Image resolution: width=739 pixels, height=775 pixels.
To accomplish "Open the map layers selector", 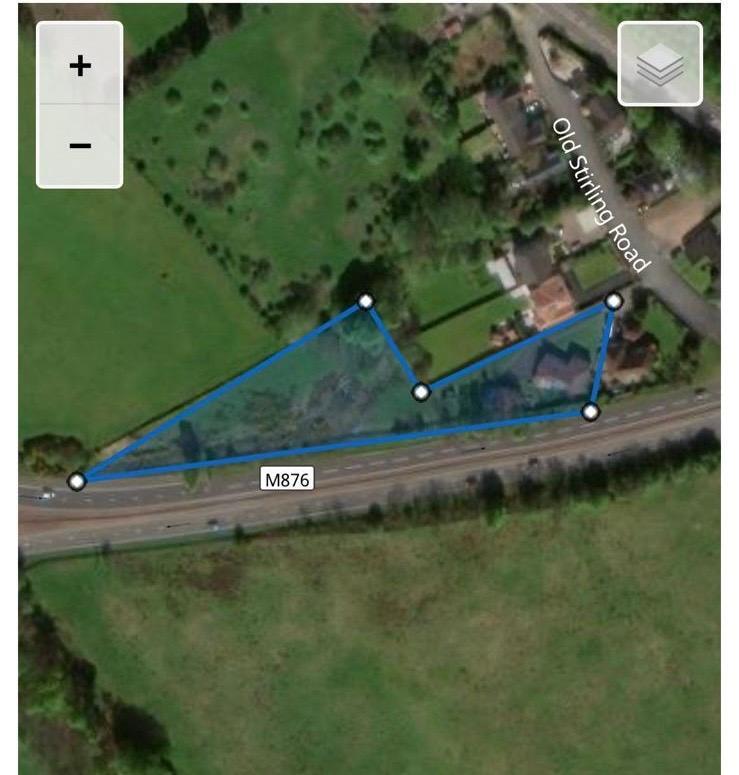I will (x=660, y=64).
